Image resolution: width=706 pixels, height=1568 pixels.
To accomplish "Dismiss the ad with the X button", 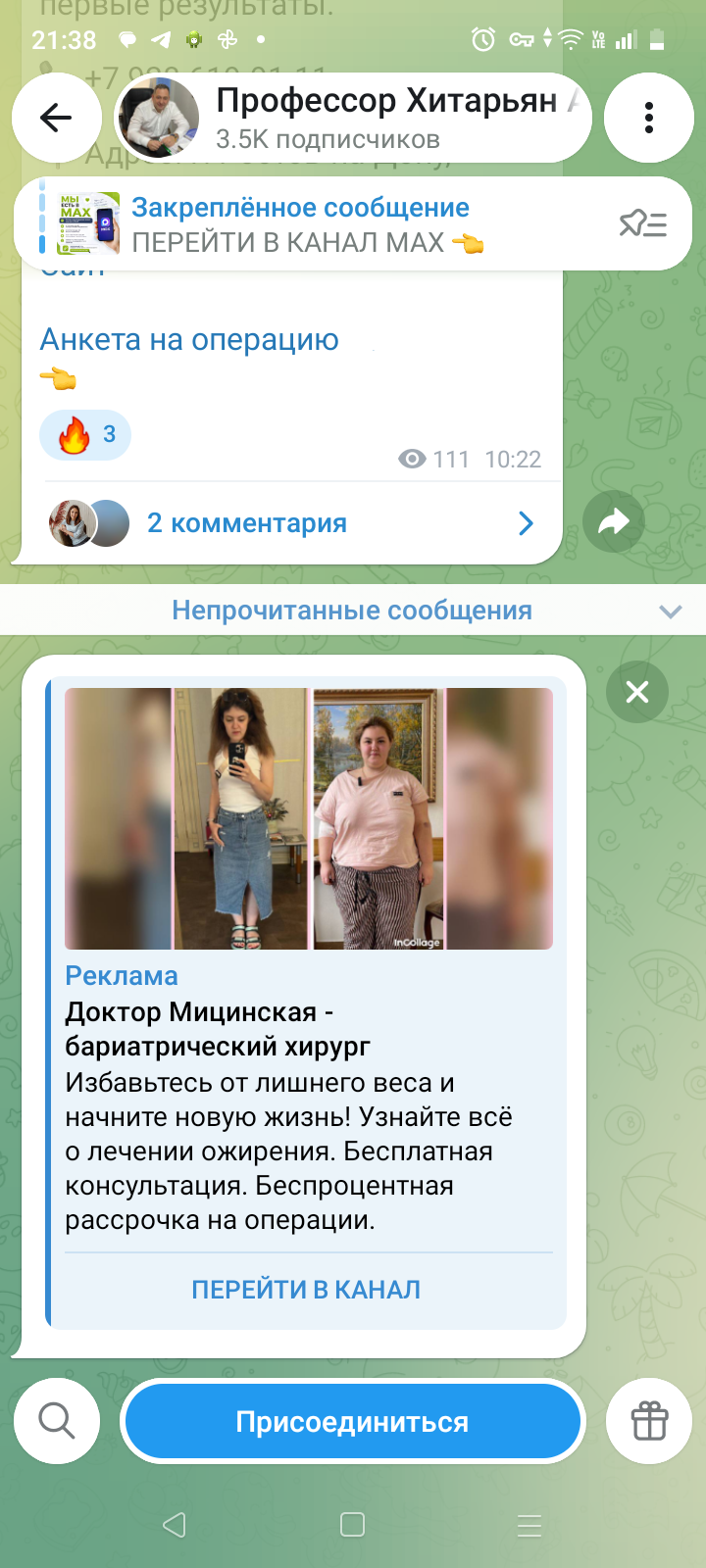I will coord(637,692).
